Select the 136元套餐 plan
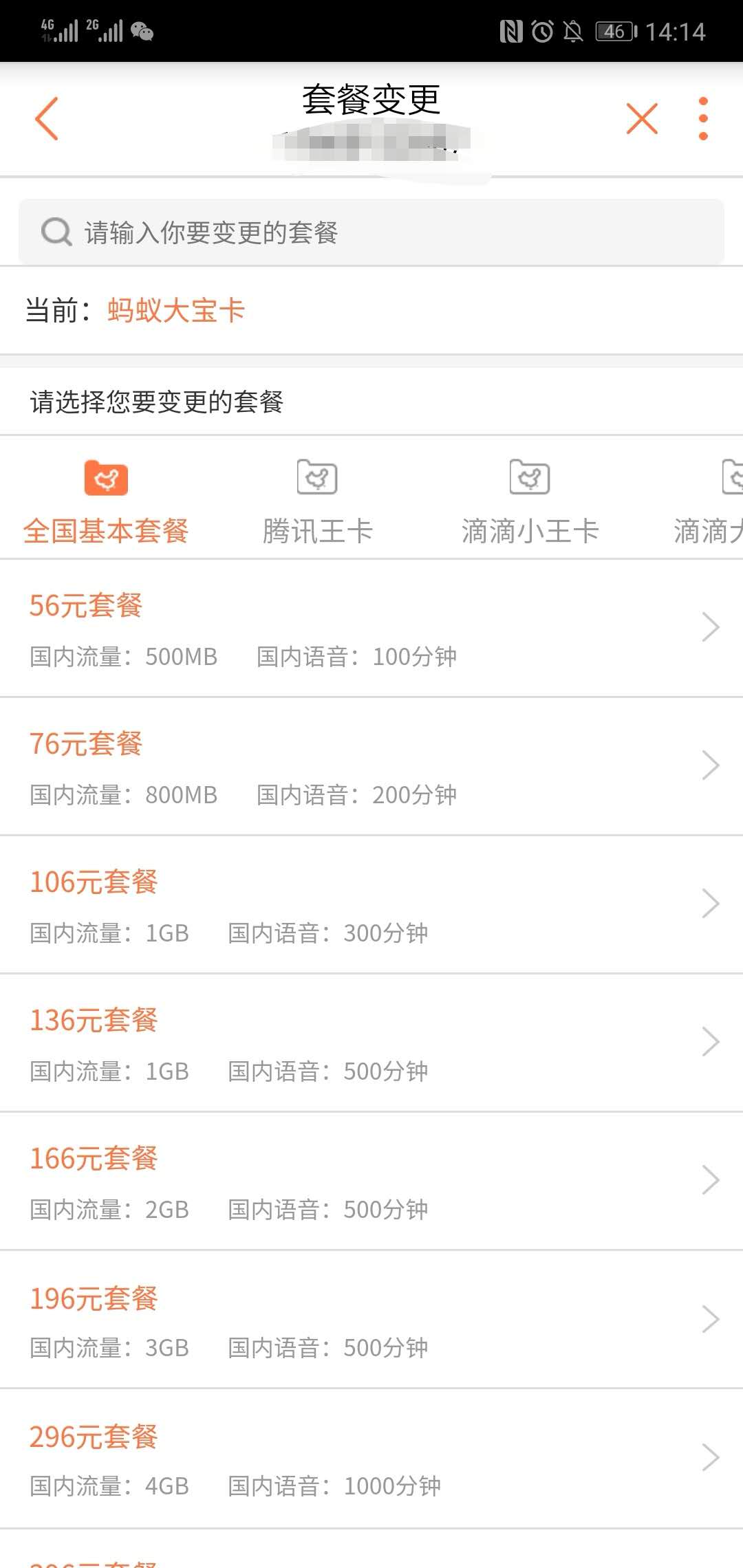This screenshot has height=1568, width=743. click(x=371, y=1043)
